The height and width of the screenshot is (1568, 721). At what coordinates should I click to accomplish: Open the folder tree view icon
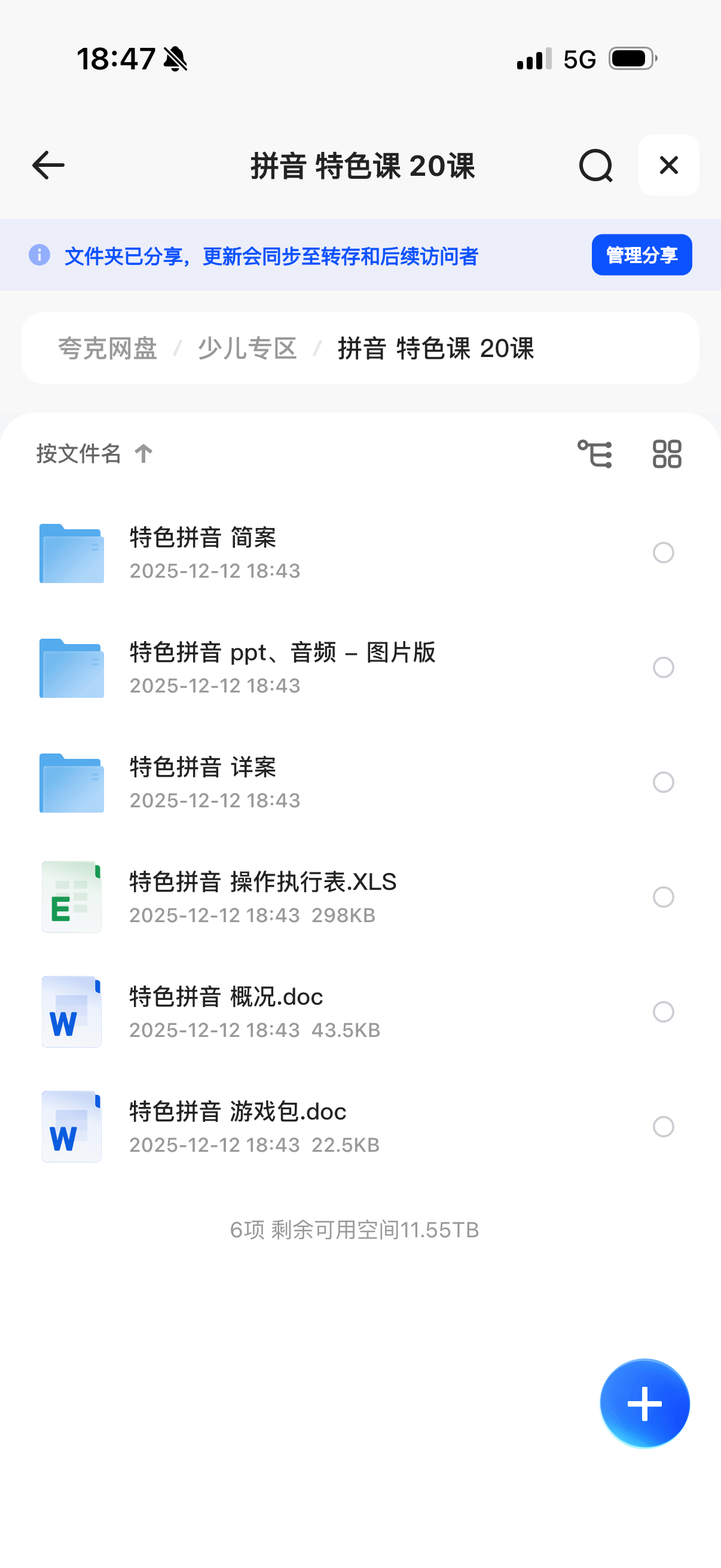(594, 453)
